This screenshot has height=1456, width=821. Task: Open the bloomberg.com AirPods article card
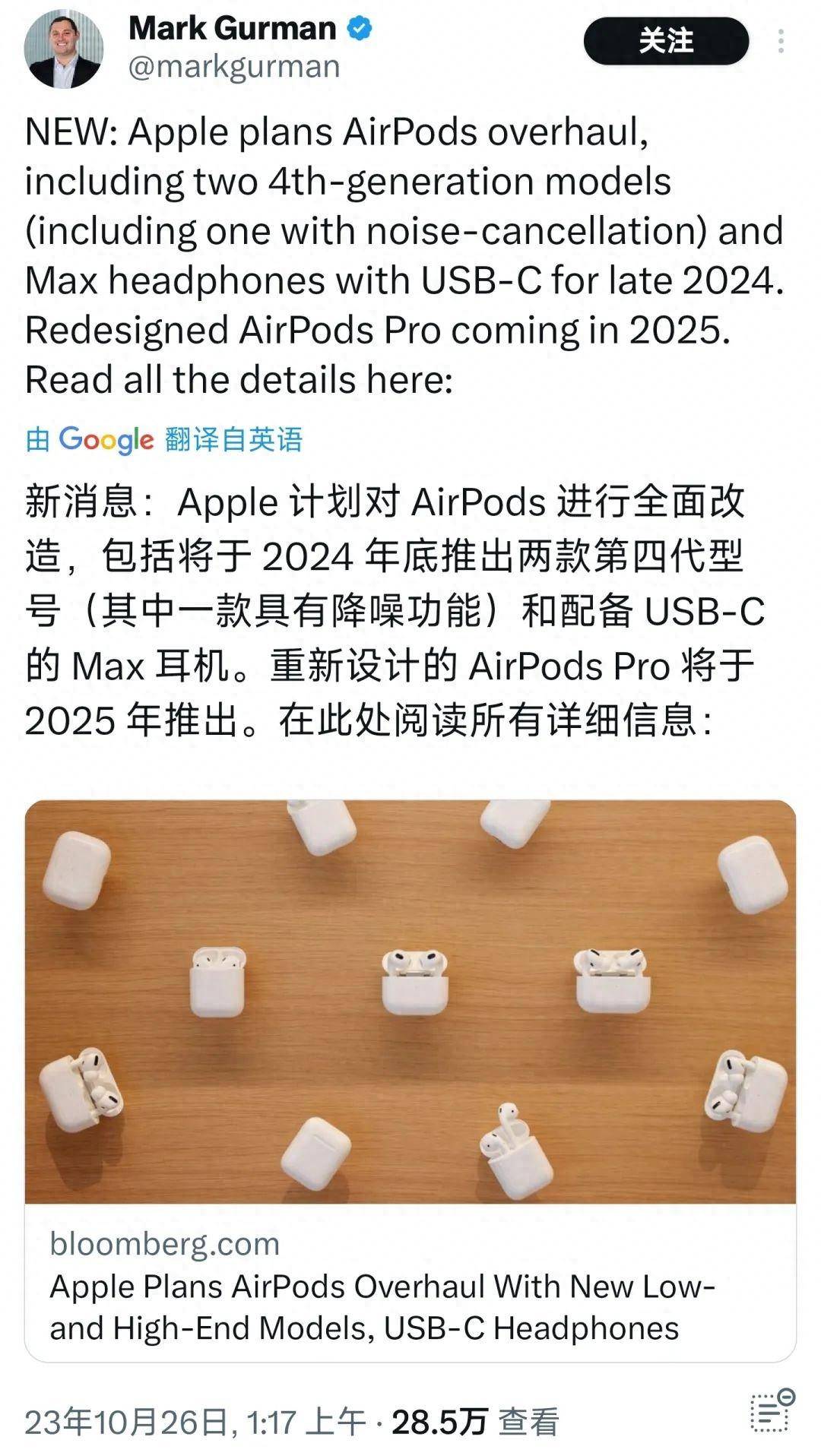click(410, 1081)
